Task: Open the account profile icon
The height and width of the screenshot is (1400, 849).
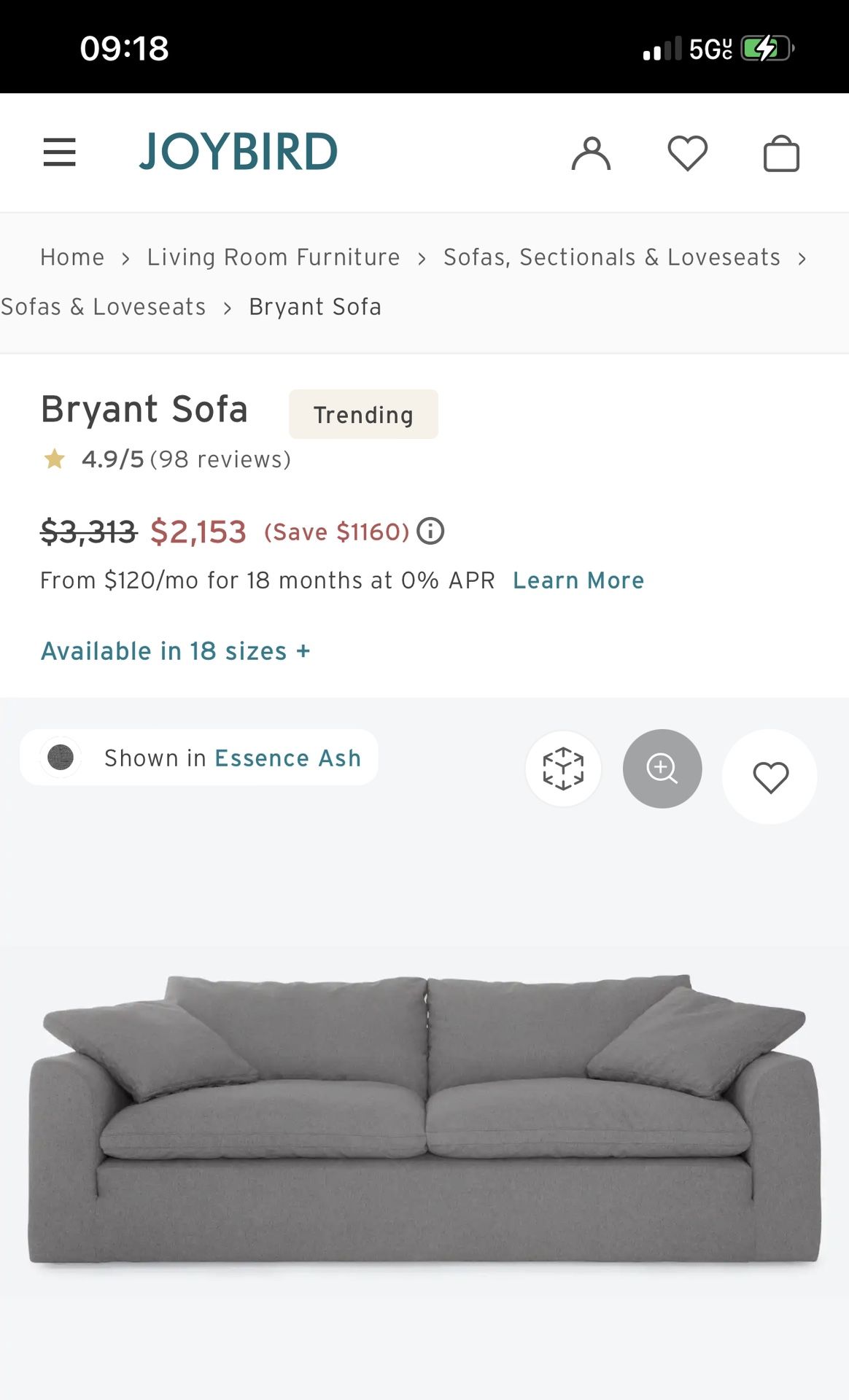Action: pyautogui.click(x=592, y=152)
